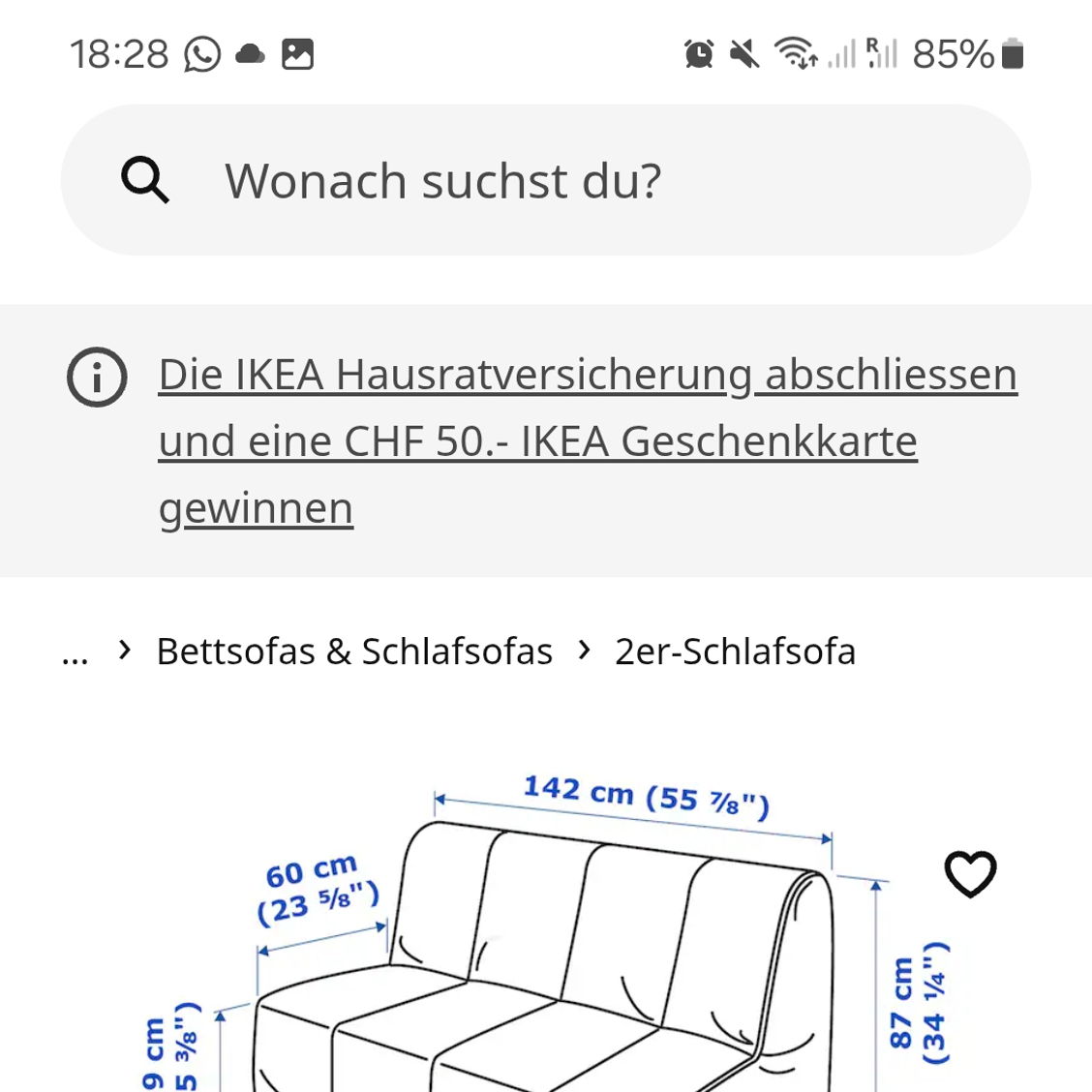The height and width of the screenshot is (1092, 1092).
Task: Add the sofa to favourites with the heart
Action: tap(970, 874)
